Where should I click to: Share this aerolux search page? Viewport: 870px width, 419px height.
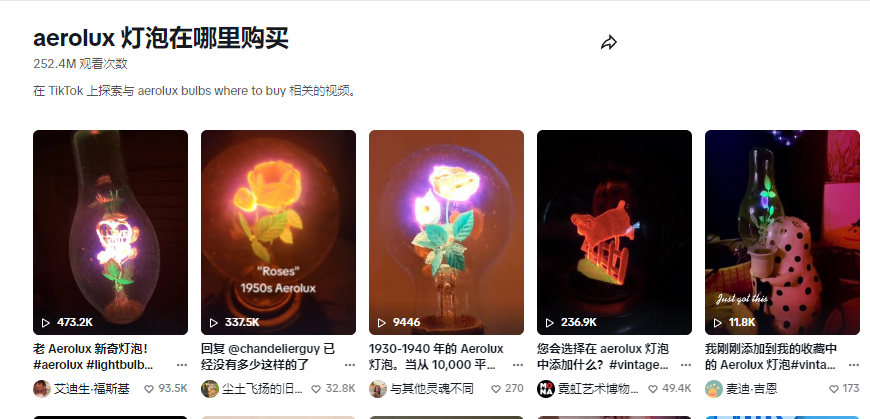[608, 43]
